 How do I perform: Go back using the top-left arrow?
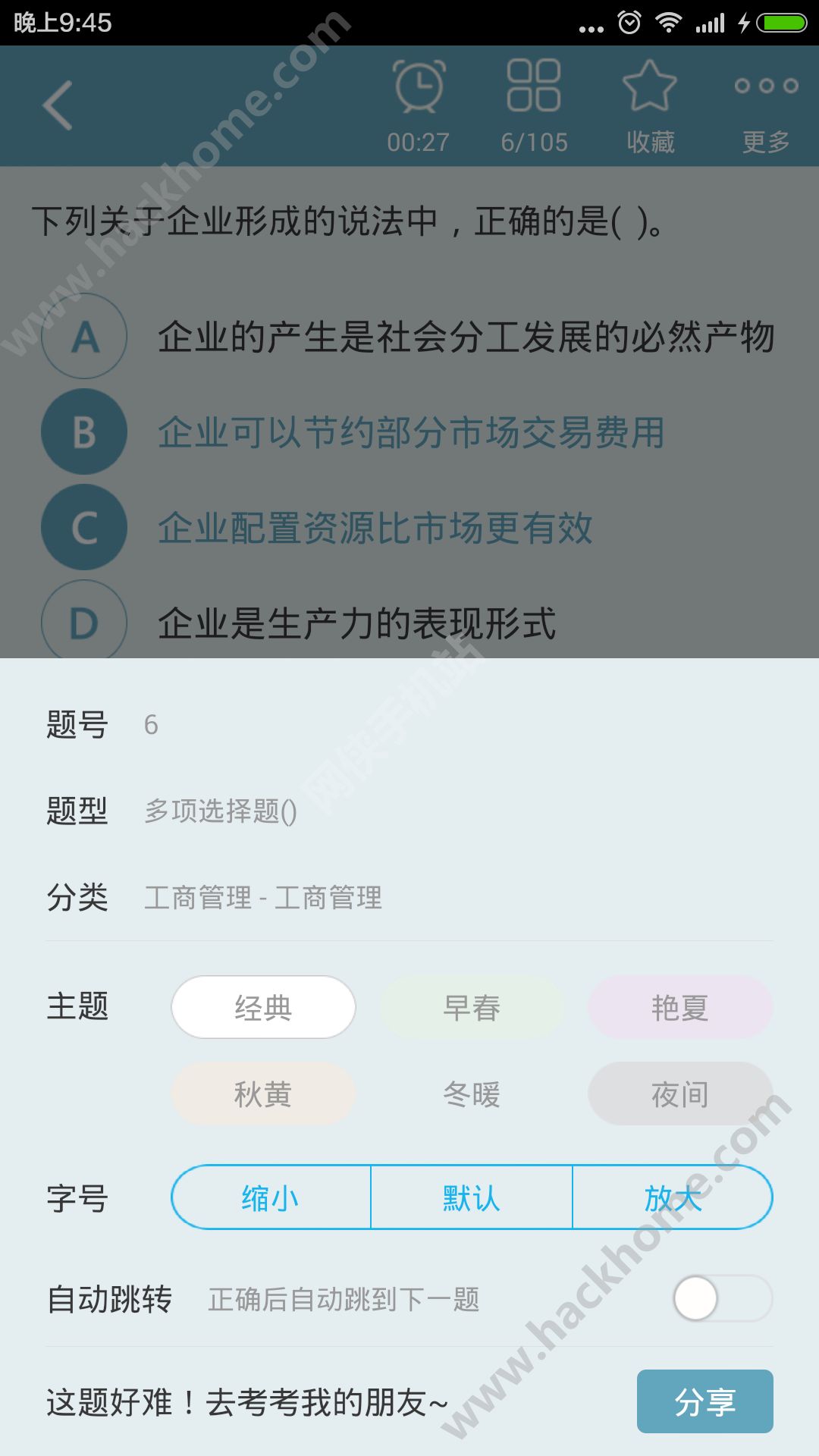click(x=58, y=105)
